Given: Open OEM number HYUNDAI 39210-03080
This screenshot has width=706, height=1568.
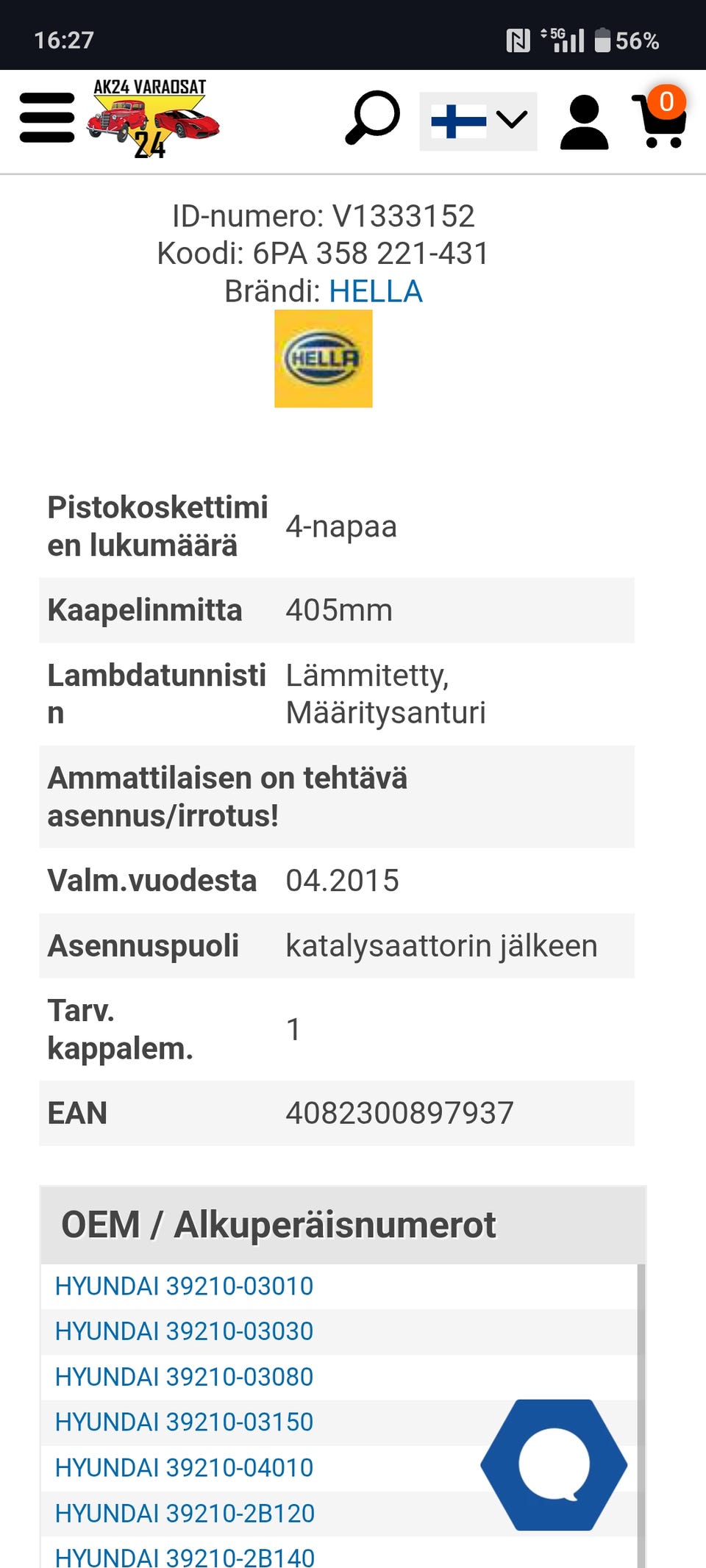Looking at the screenshot, I should pos(184,1377).
